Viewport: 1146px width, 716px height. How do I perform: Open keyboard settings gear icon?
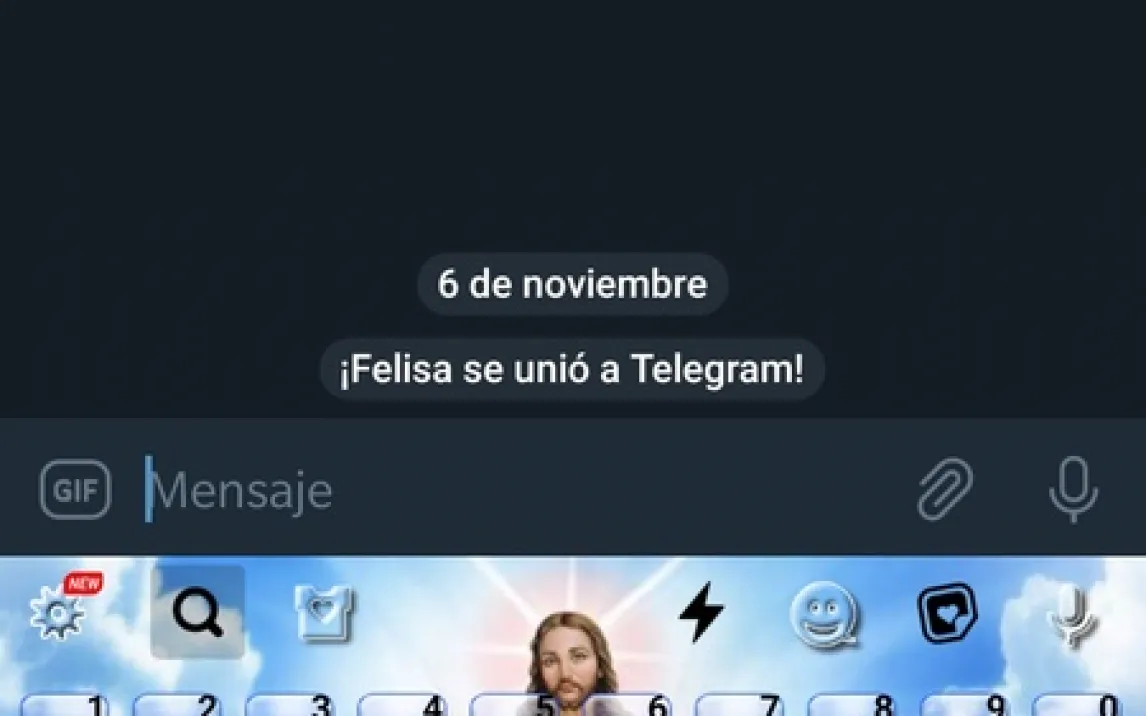pos(60,612)
